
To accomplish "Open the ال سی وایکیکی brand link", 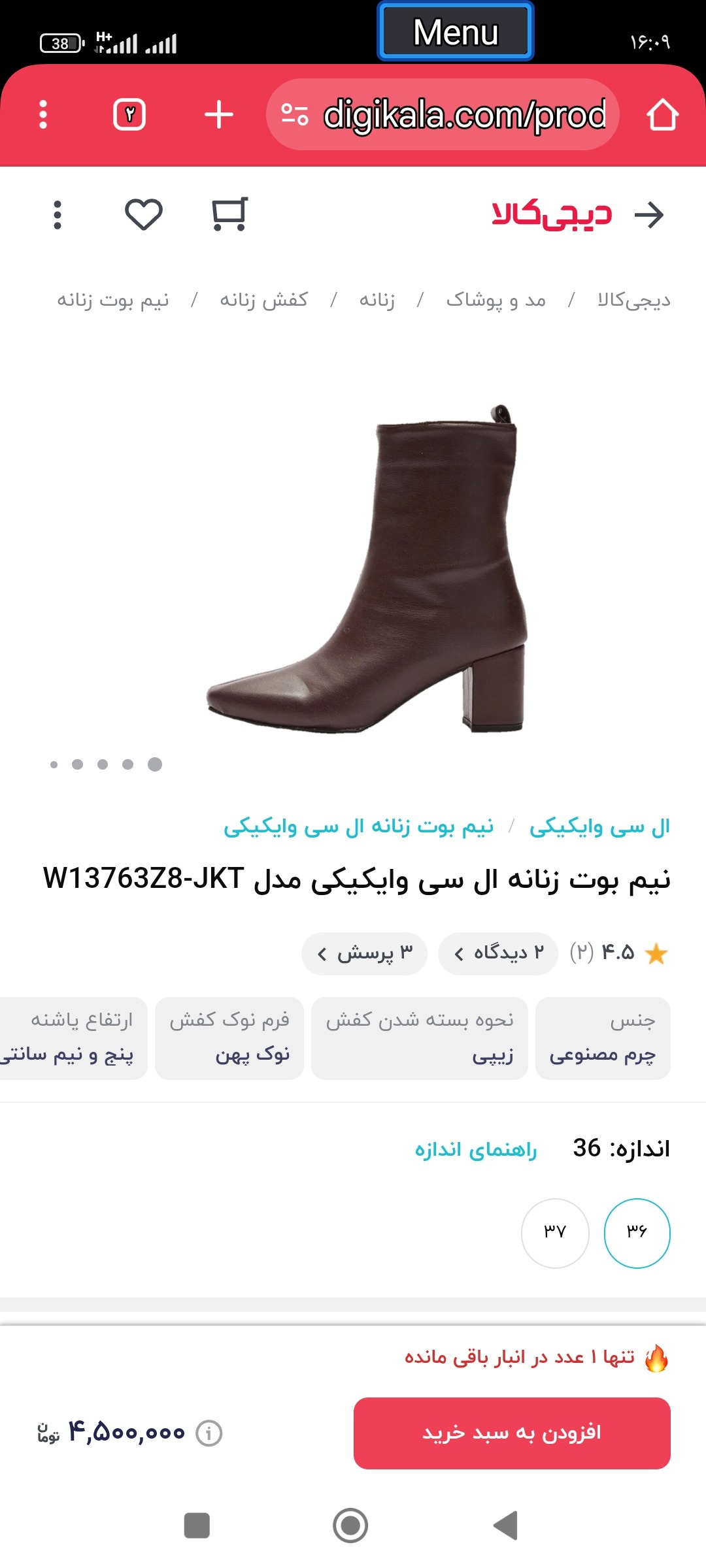I will click(x=599, y=826).
